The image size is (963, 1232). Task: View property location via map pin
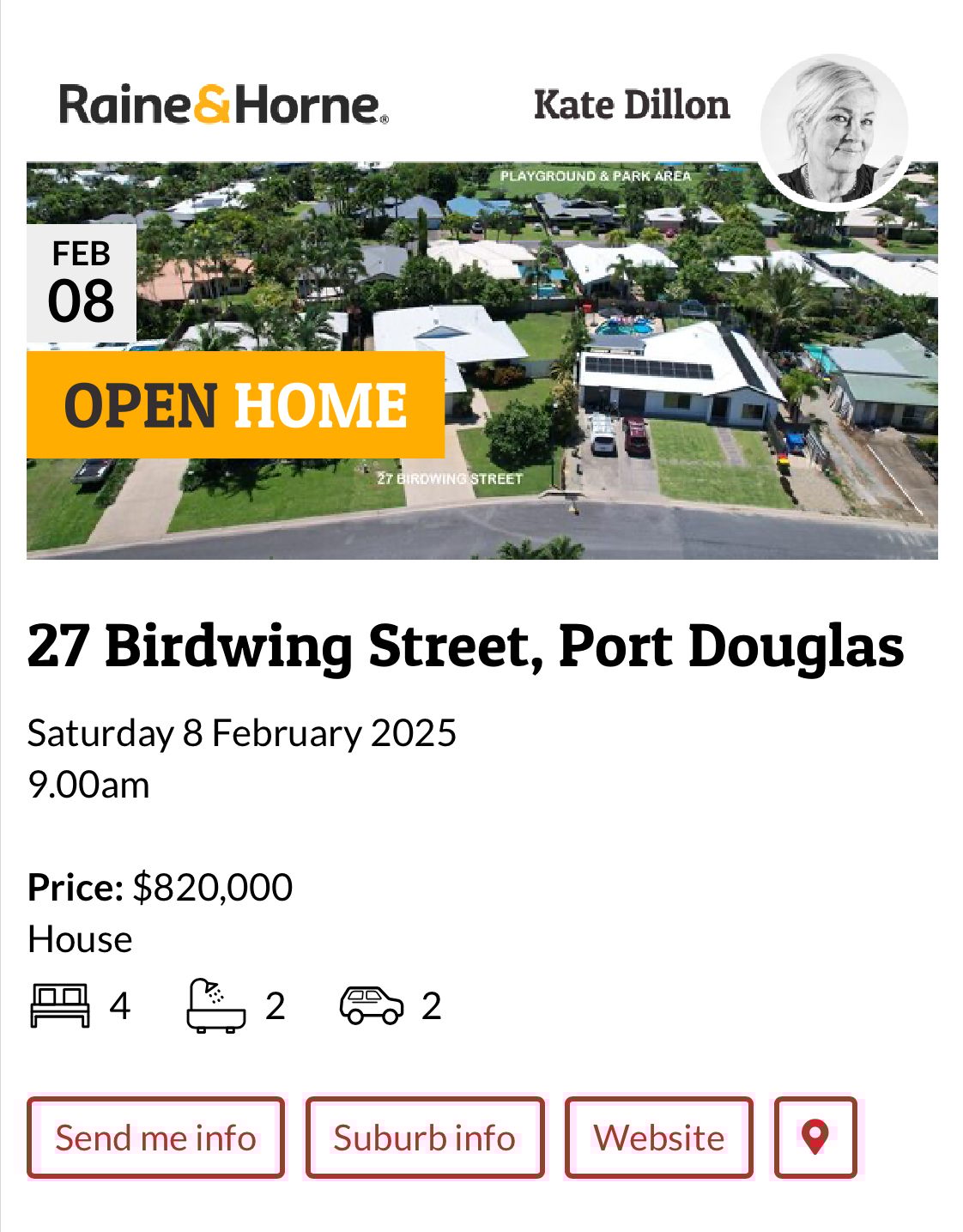pos(815,1138)
